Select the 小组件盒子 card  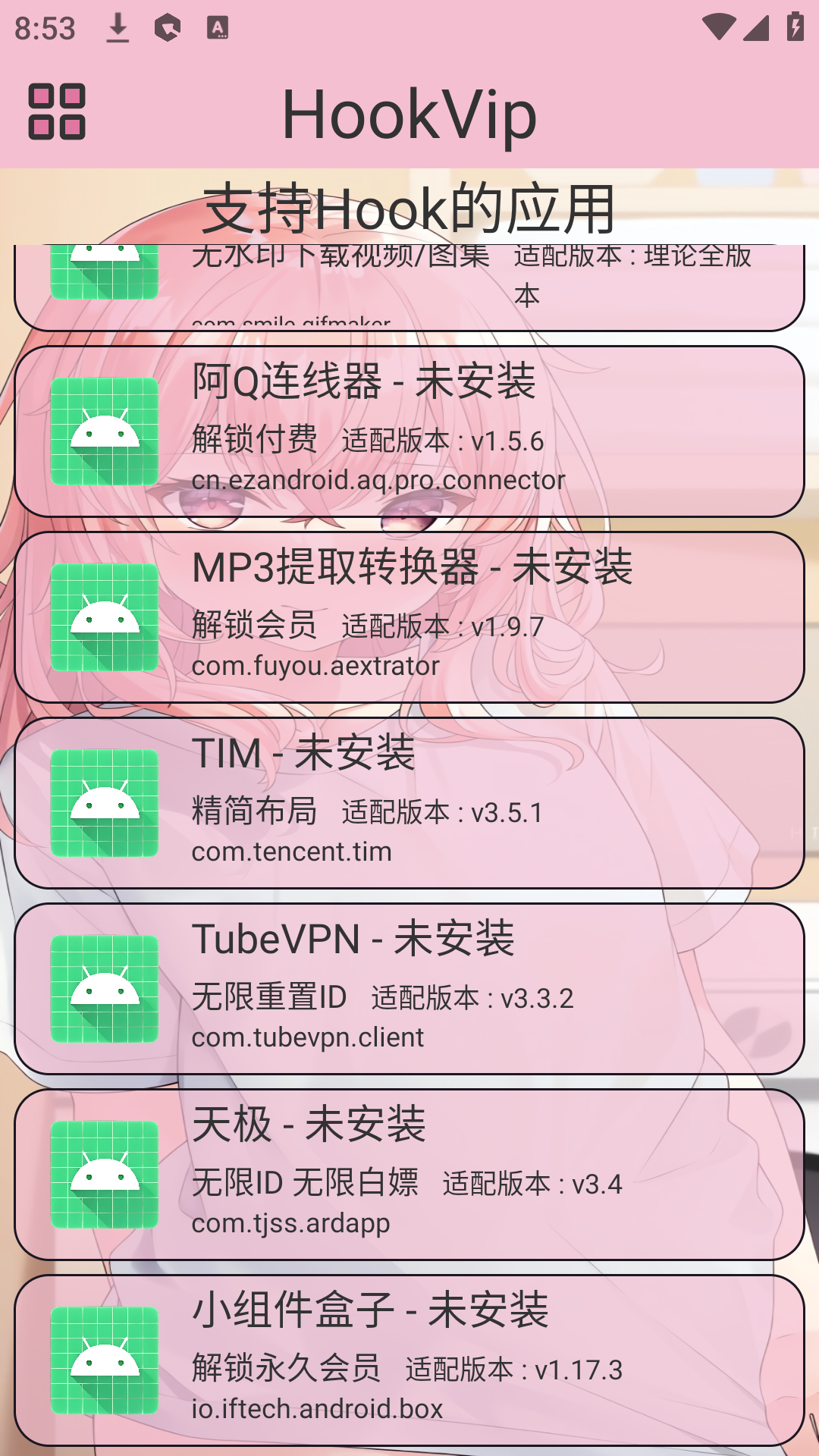409,1360
